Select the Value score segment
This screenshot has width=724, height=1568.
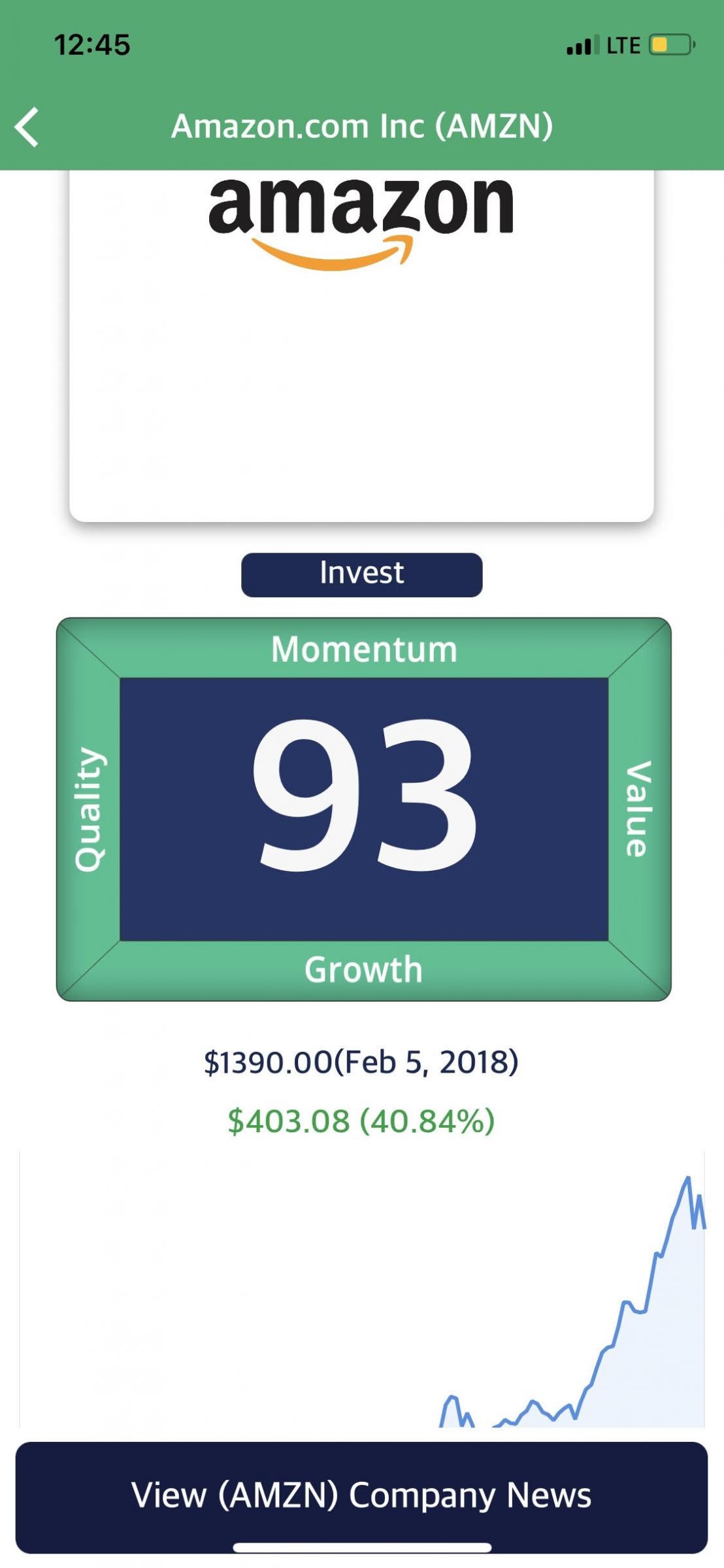[639, 809]
